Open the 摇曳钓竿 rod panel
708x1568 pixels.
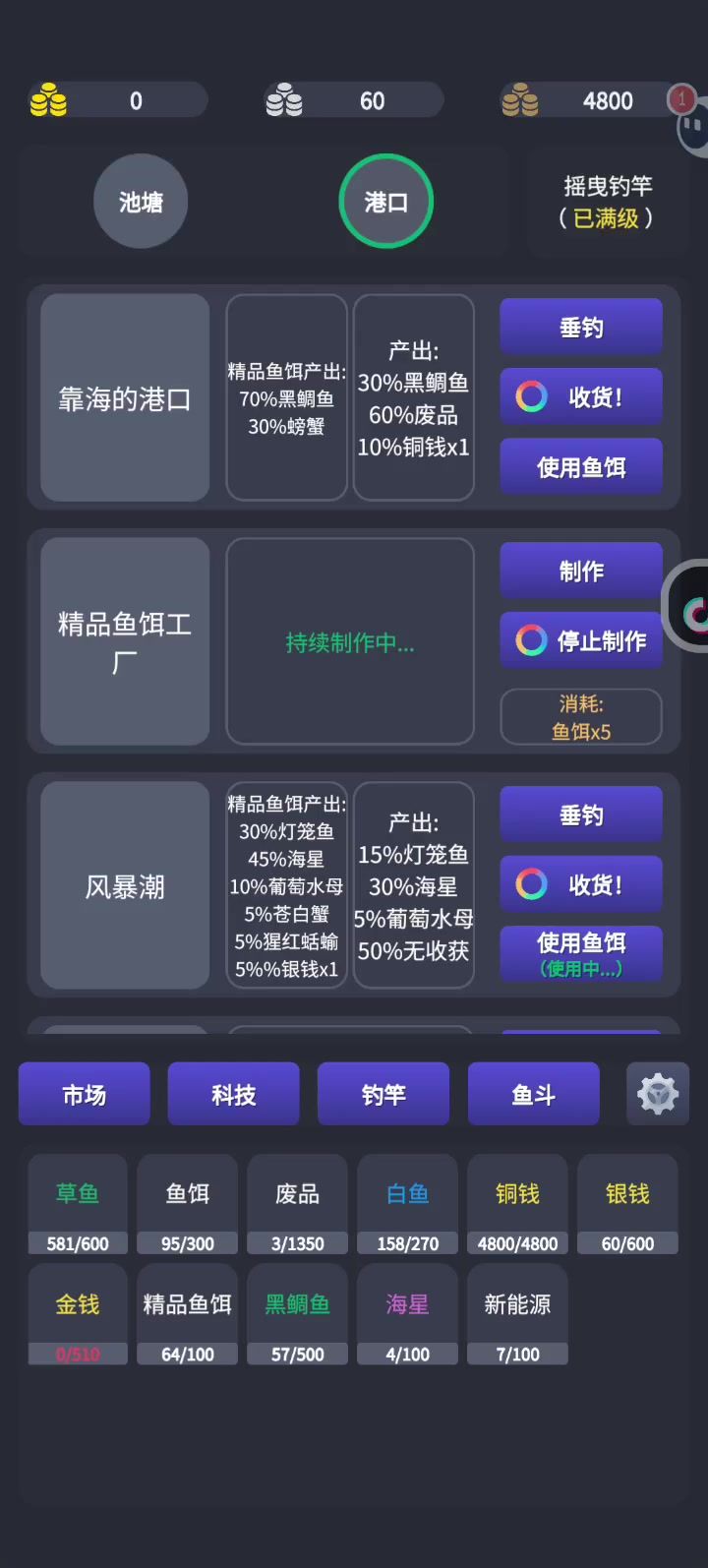607,202
